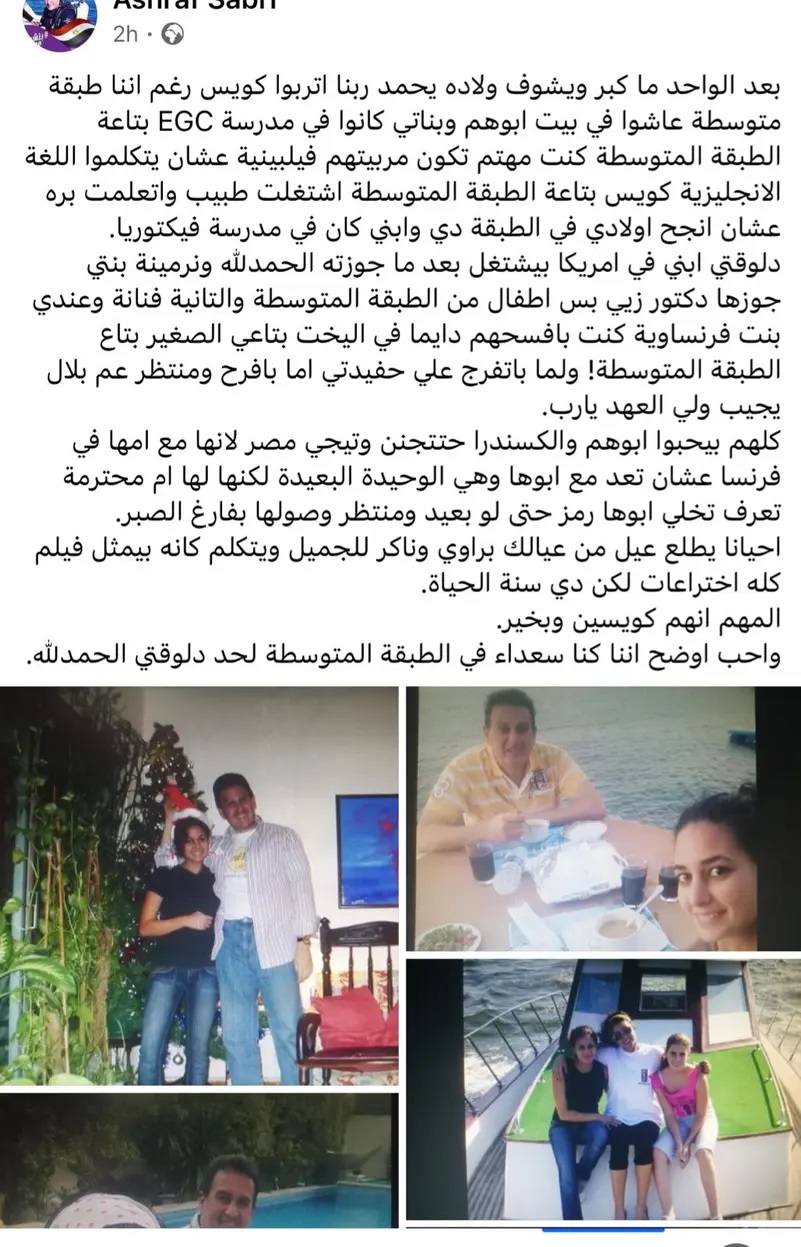This screenshot has height=1247, width=801.
Task: Open the photo of three people on the boat
Action: pos(600,1090)
